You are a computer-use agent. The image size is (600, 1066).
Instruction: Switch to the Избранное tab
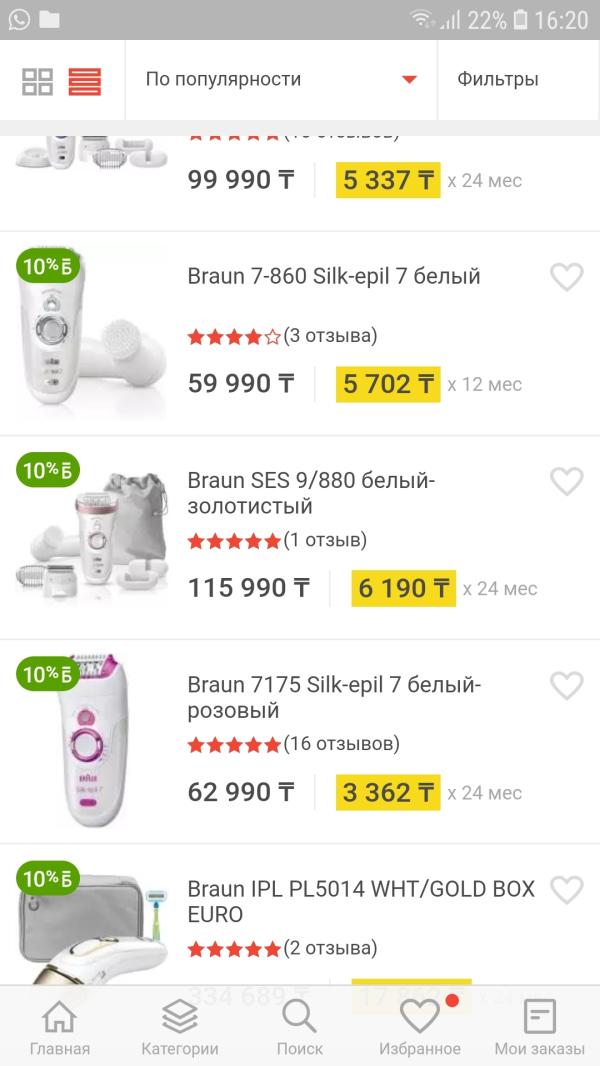click(x=420, y=1028)
